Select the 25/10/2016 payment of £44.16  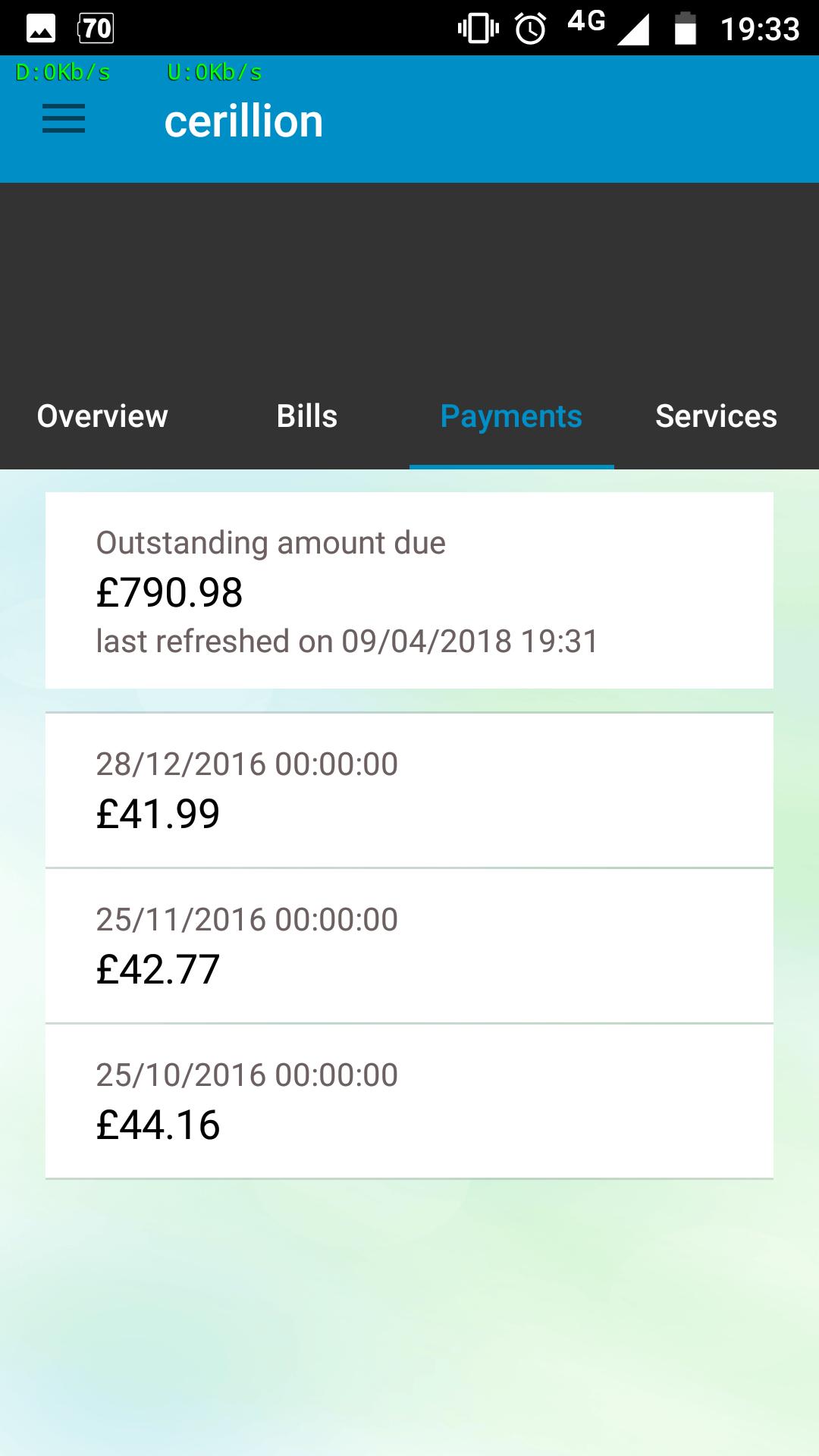coord(409,1100)
